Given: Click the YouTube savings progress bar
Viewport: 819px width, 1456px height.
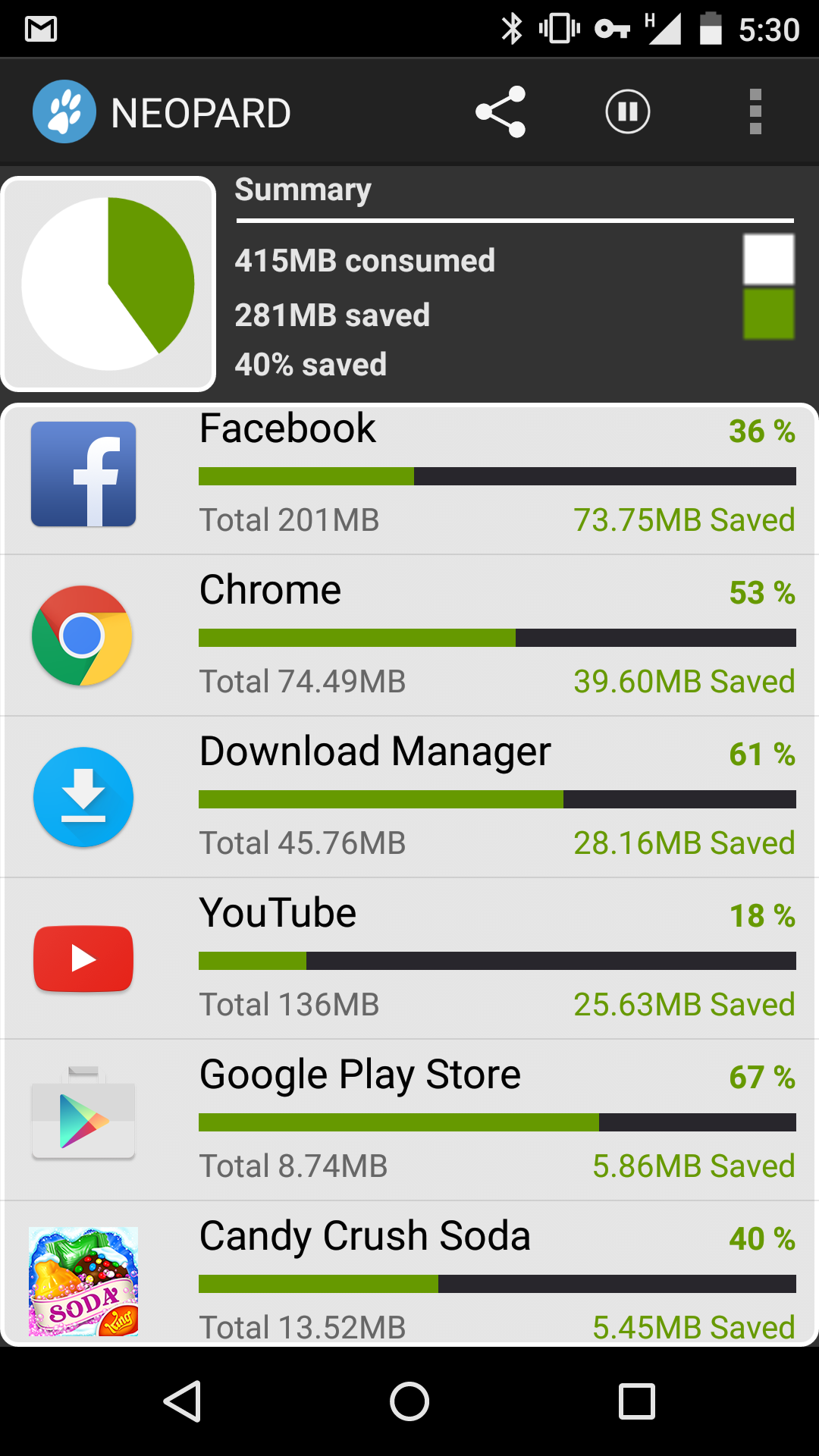Looking at the screenshot, I should [497, 960].
